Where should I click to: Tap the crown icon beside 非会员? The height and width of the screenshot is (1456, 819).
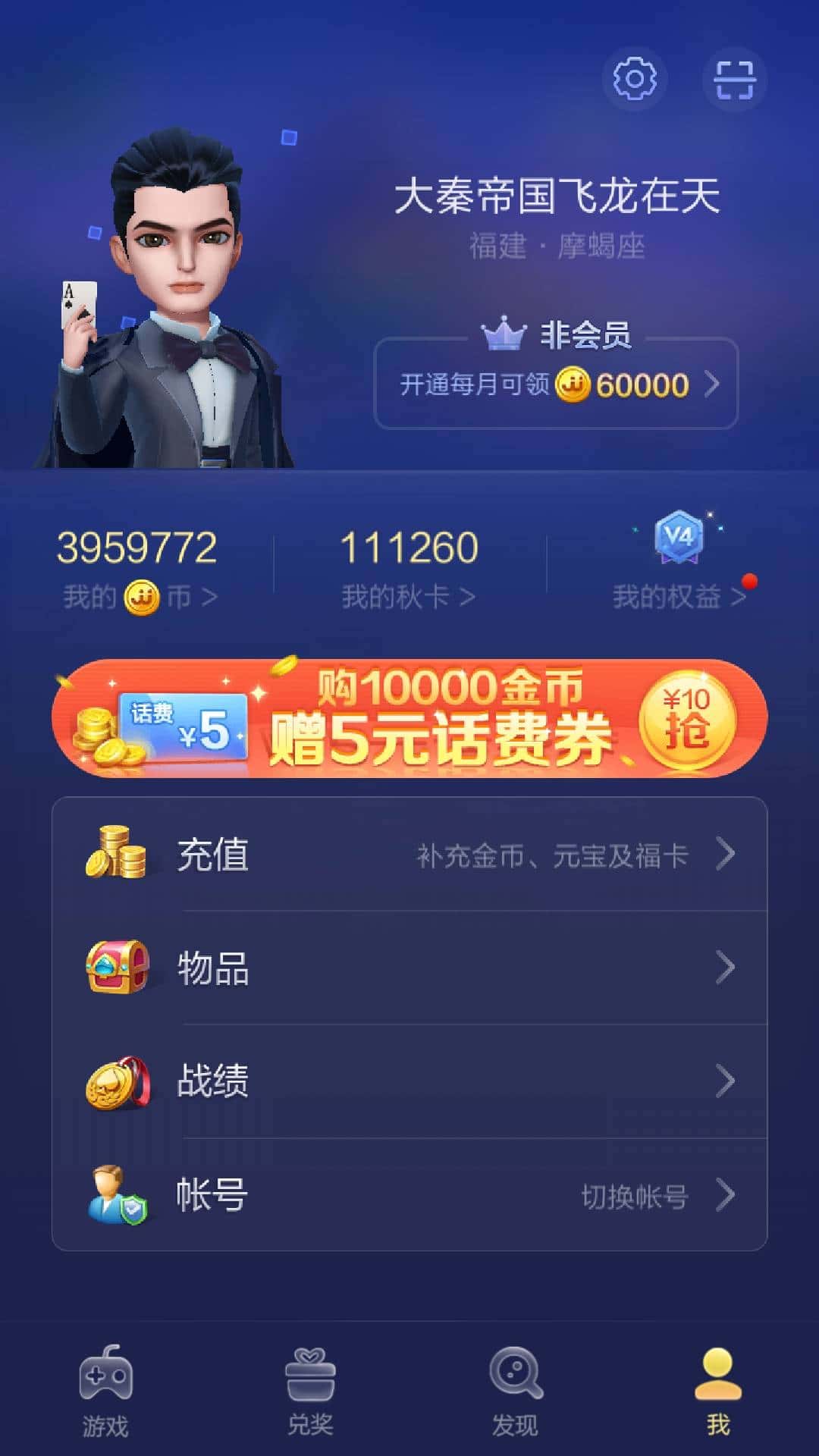click(502, 335)
